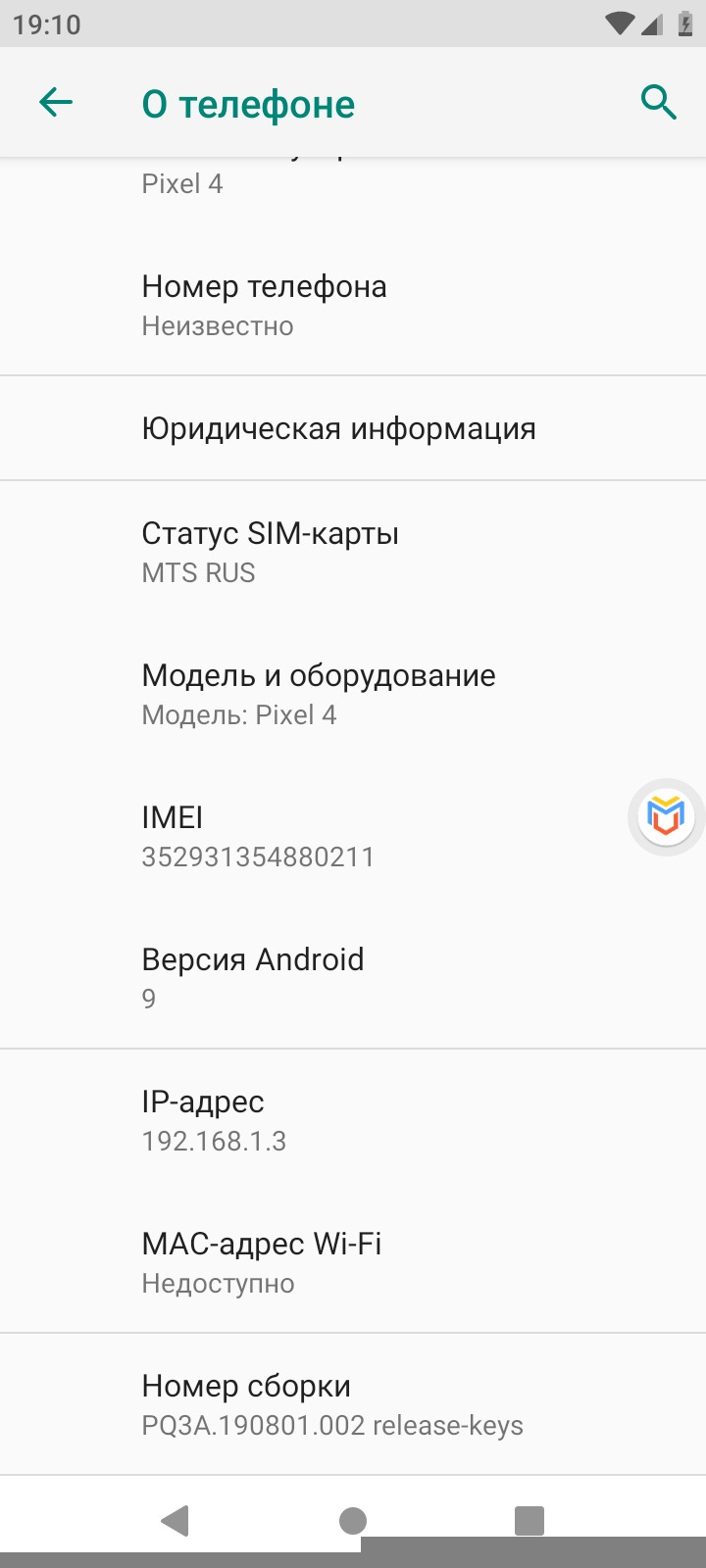
Task: Open settings search magnifier
Action: click(658, 102)
